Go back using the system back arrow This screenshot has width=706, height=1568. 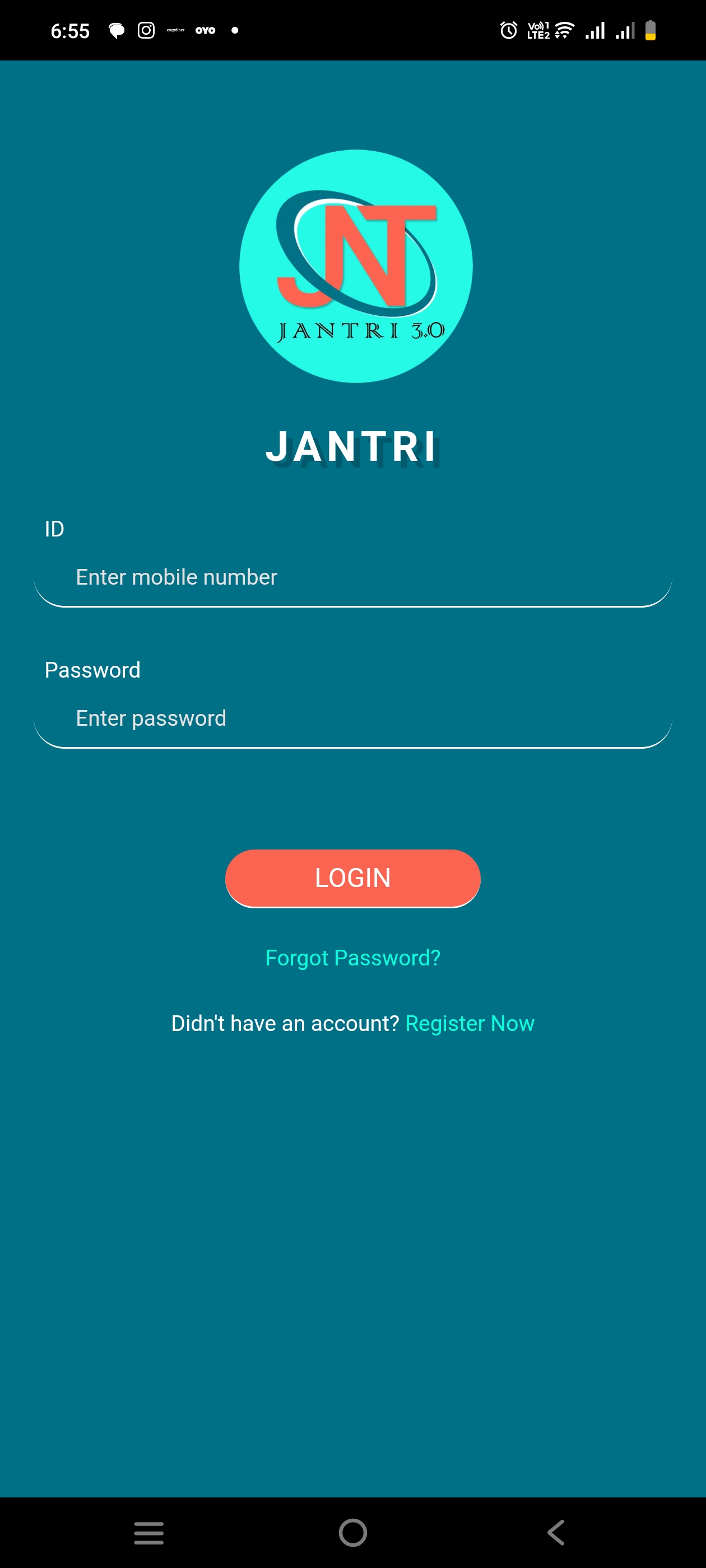coord(555,1532)
